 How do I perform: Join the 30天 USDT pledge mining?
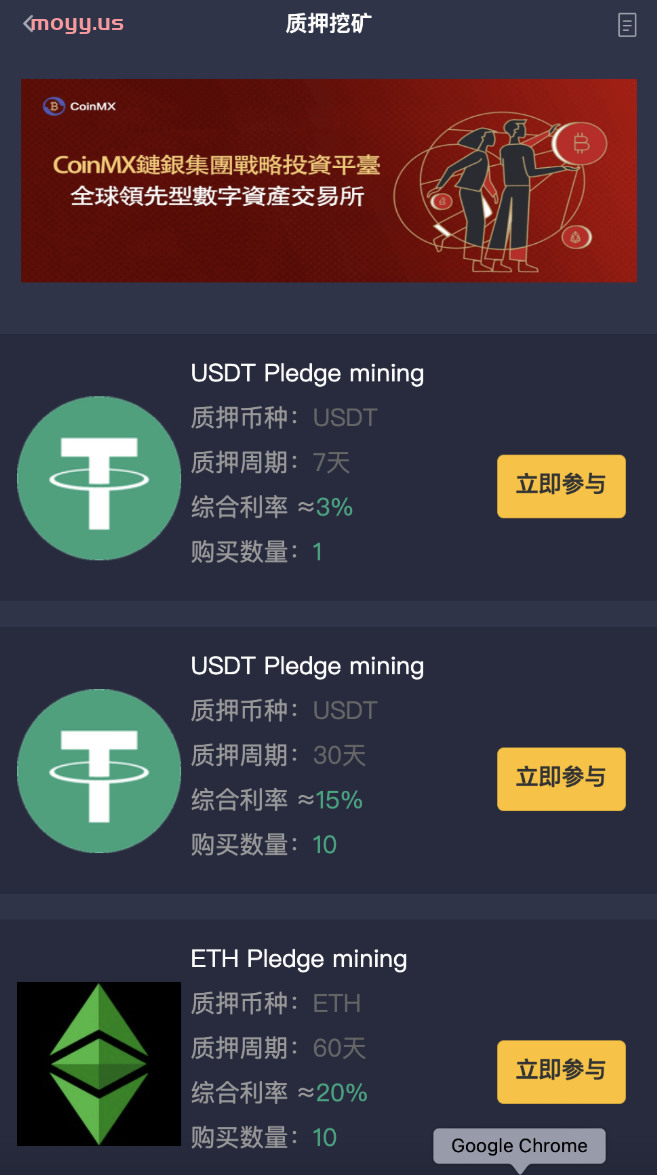pyautogui.click(x=561, y=779)
